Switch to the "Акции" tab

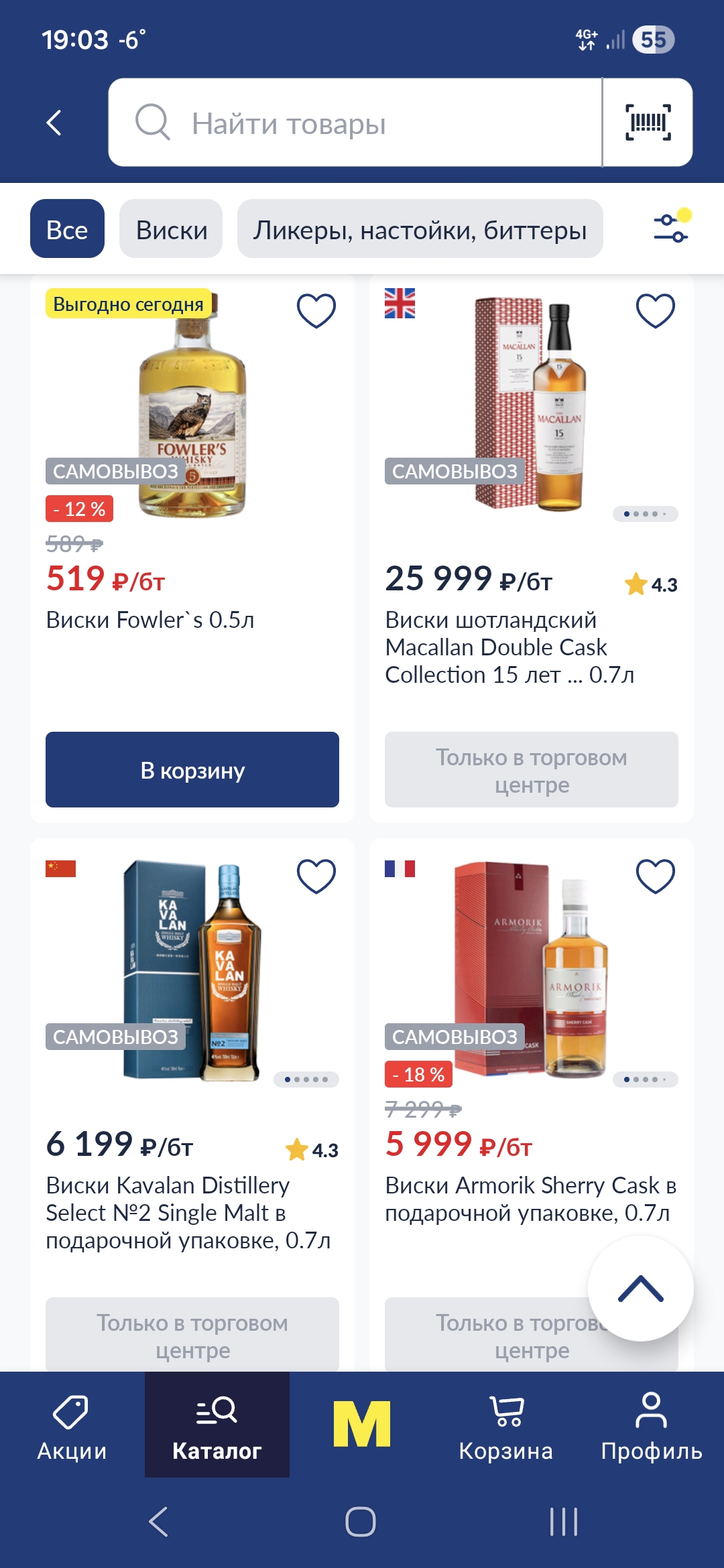click(72, 1425)
